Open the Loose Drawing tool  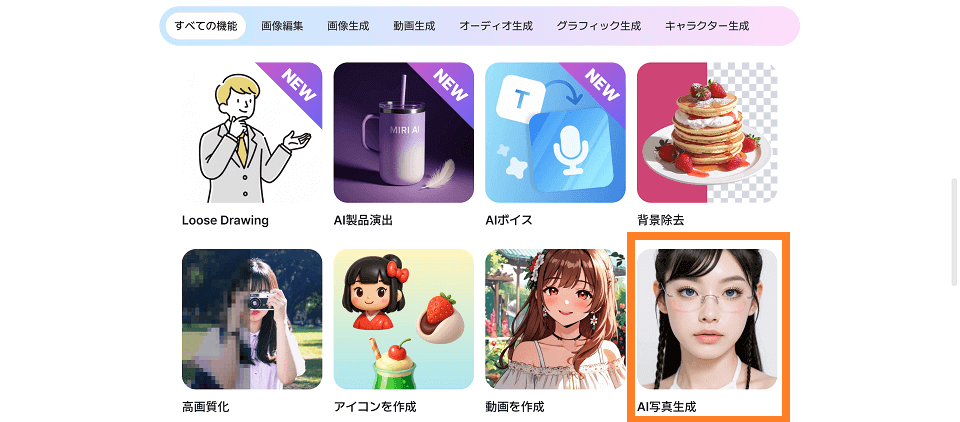click(x=252, y=133)
